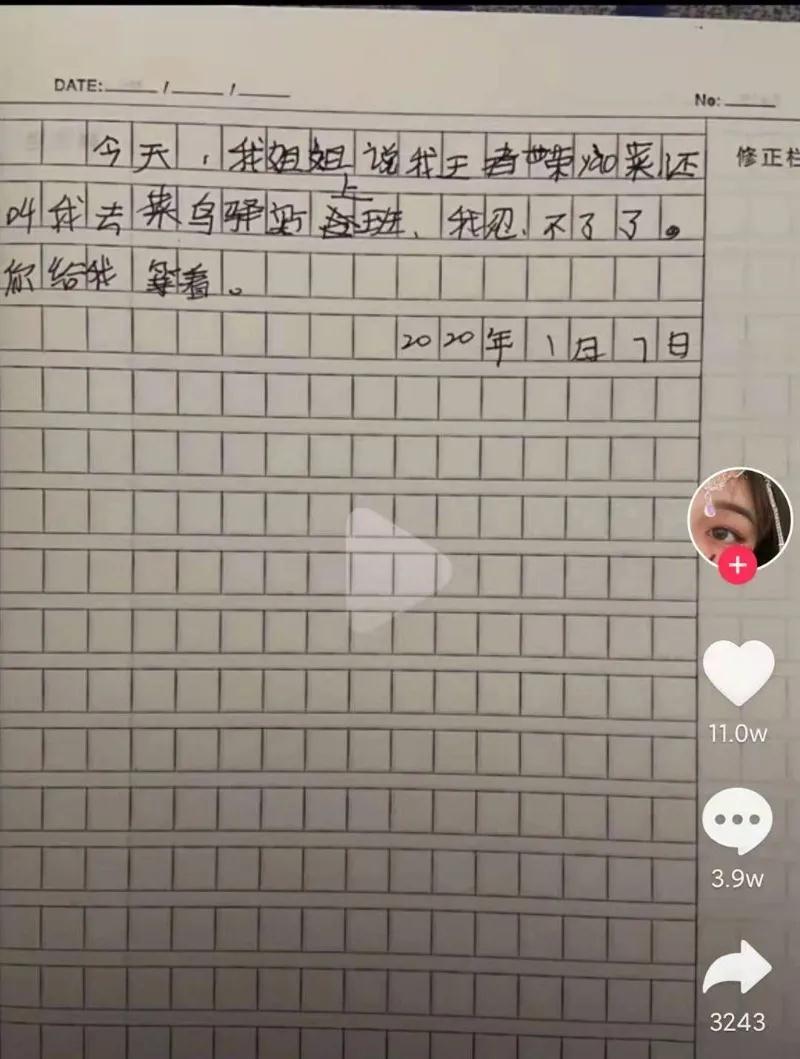Open the creator's profile avatar
This screenshot has height=1059, width=800.
[740, 515]
